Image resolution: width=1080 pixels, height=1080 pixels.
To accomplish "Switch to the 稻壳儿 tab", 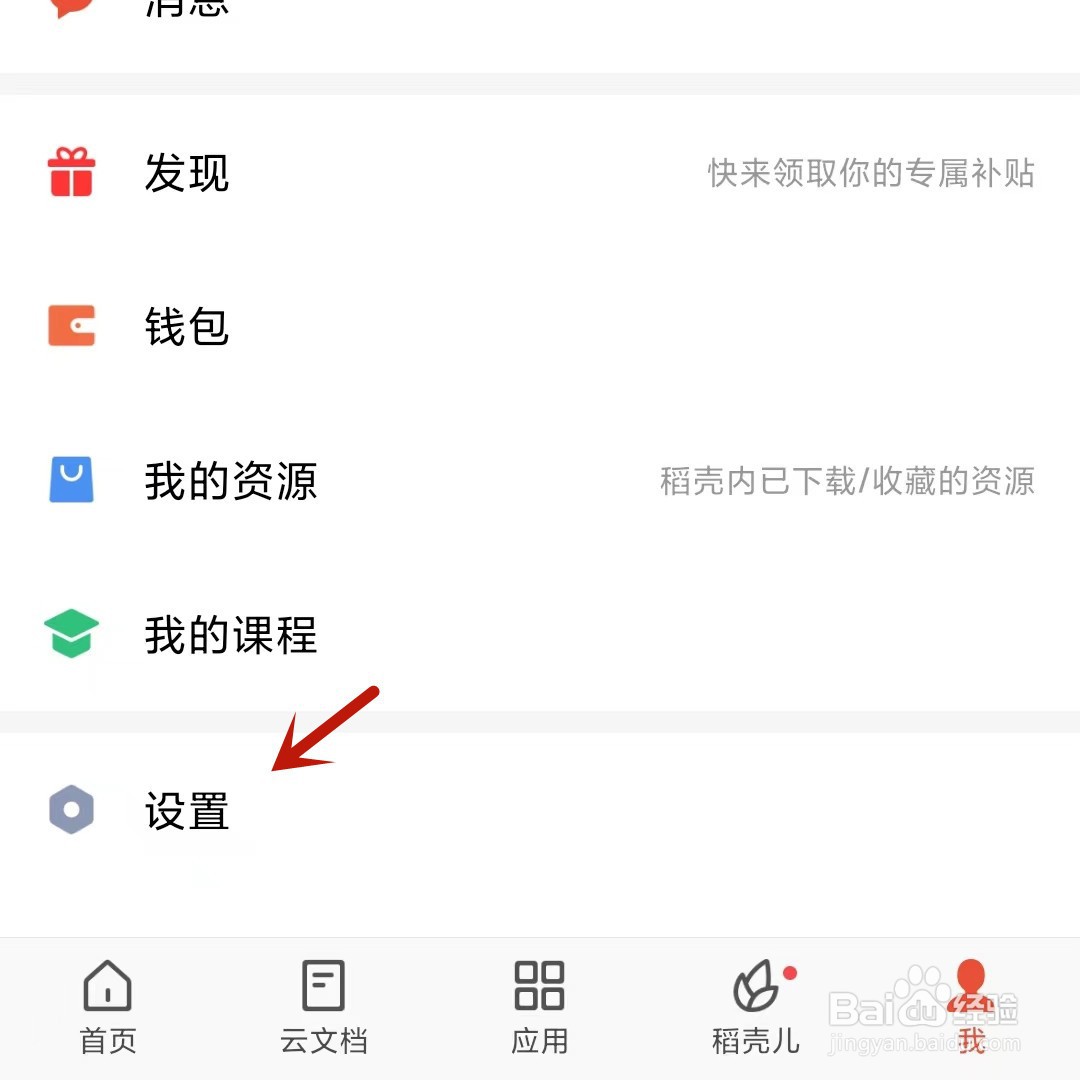I will point(756,1008).
